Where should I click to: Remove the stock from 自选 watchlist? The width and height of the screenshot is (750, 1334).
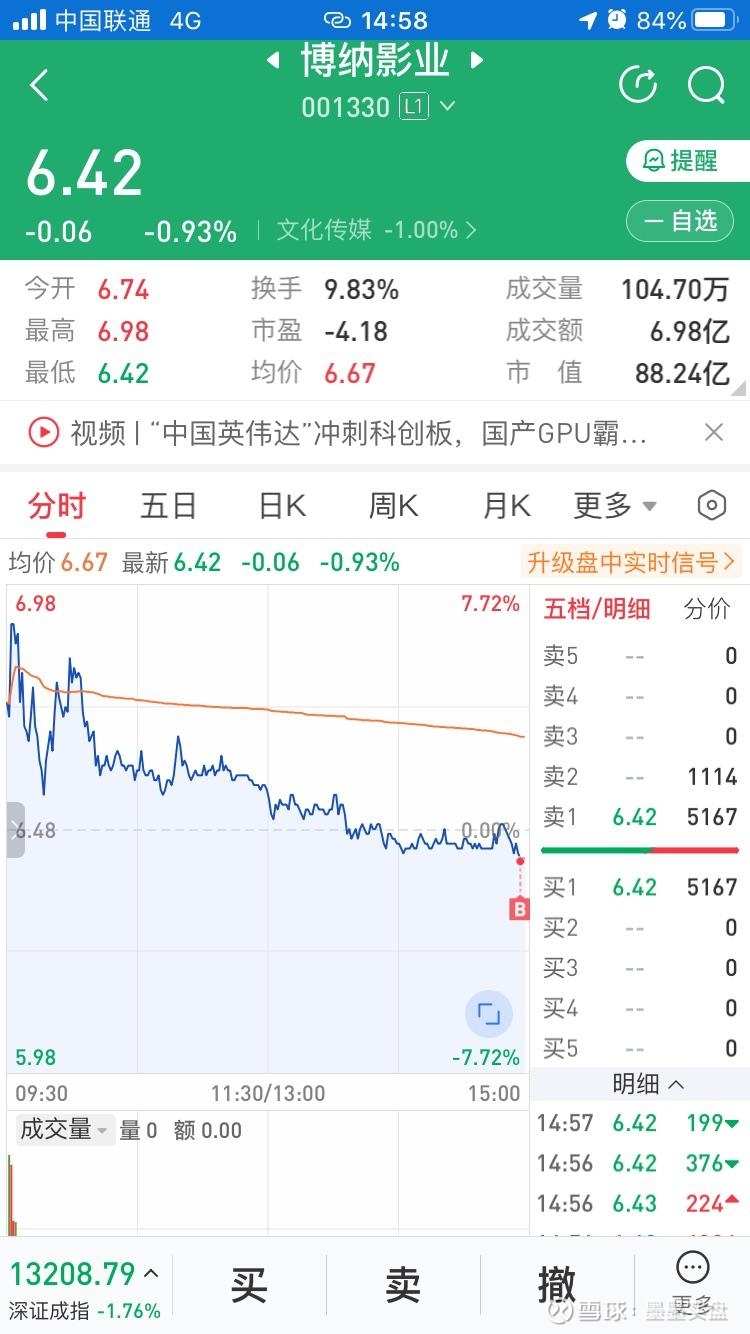(x=680, y=221)
